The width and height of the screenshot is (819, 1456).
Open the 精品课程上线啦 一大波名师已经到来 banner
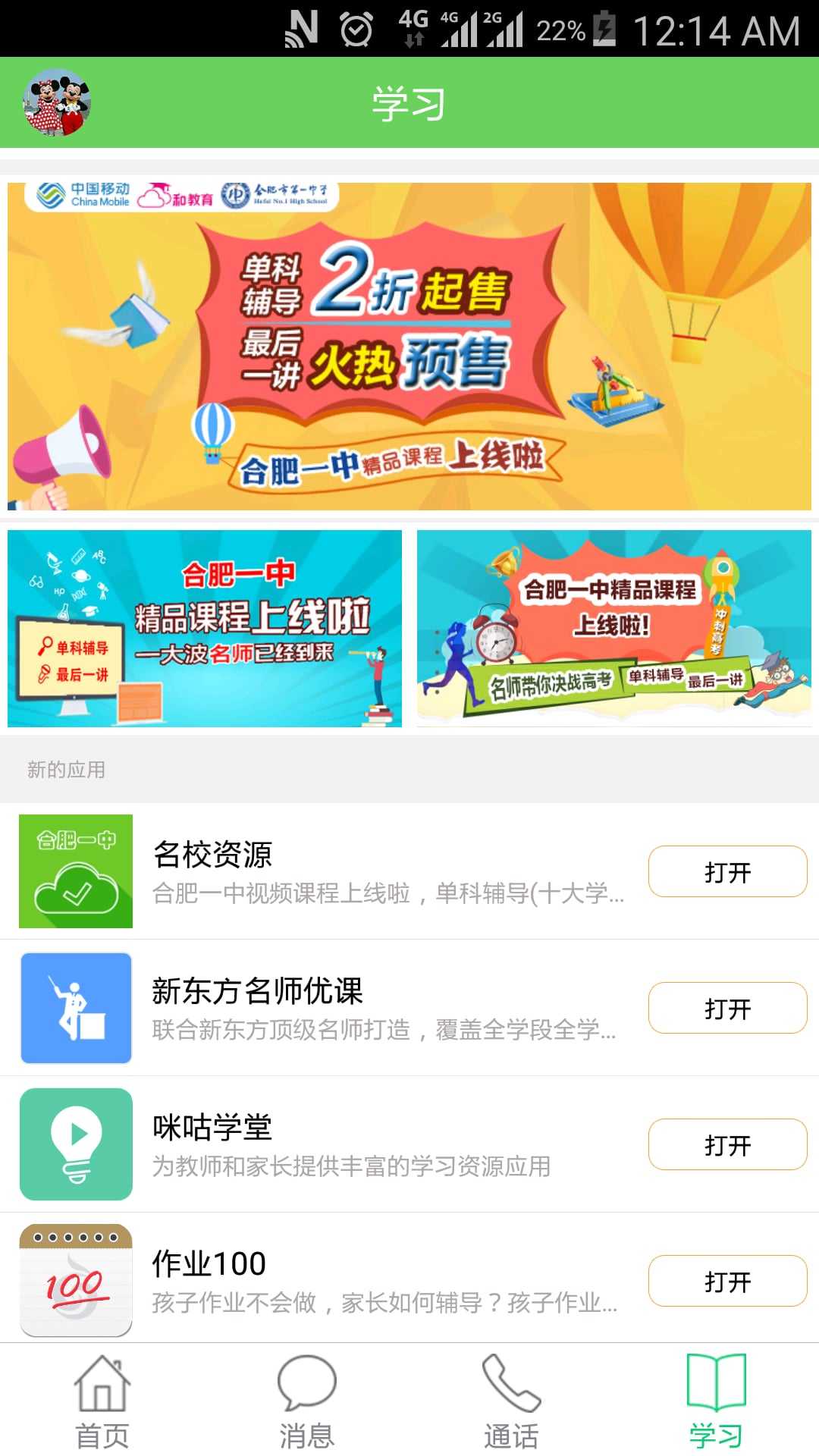pos(205,628)
